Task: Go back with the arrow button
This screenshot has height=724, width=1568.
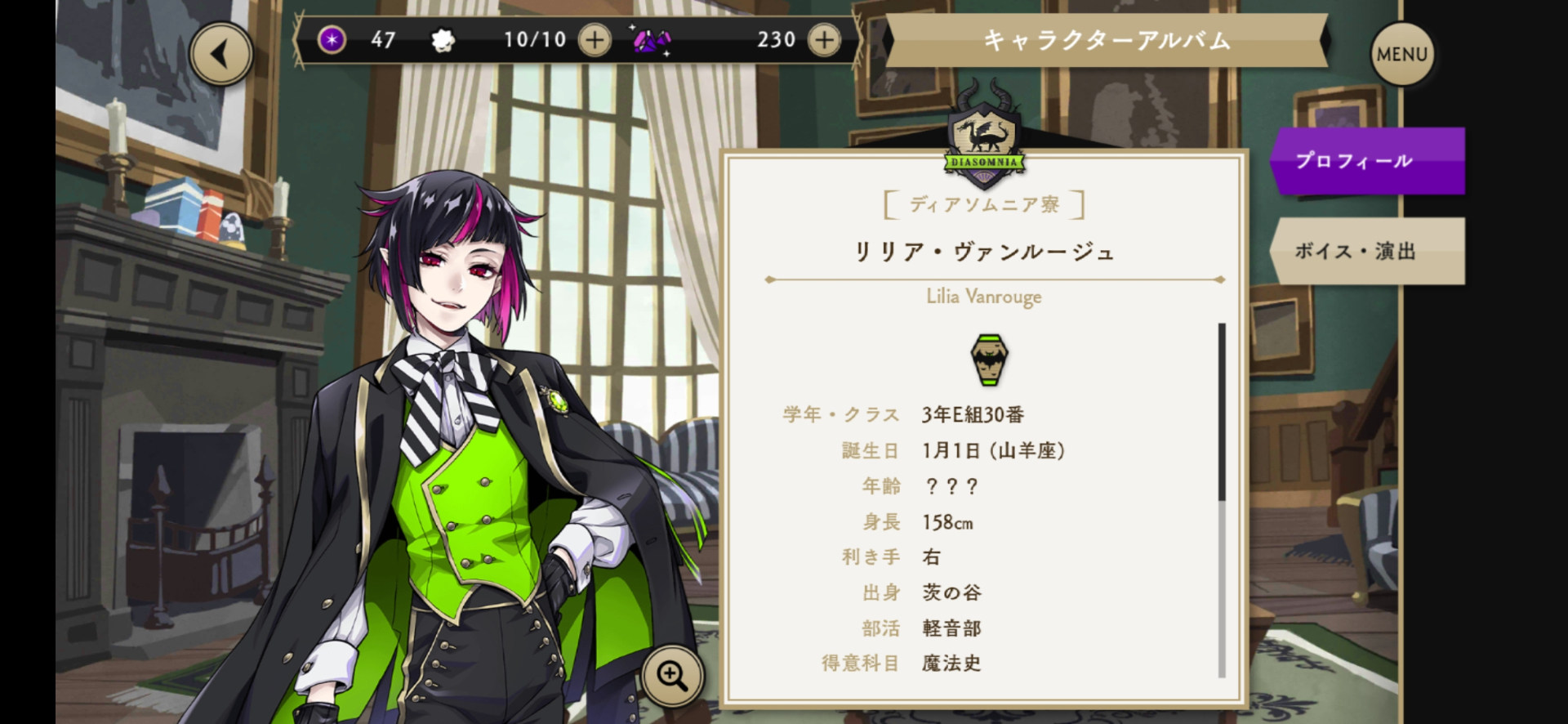Action: coord(220,55)
